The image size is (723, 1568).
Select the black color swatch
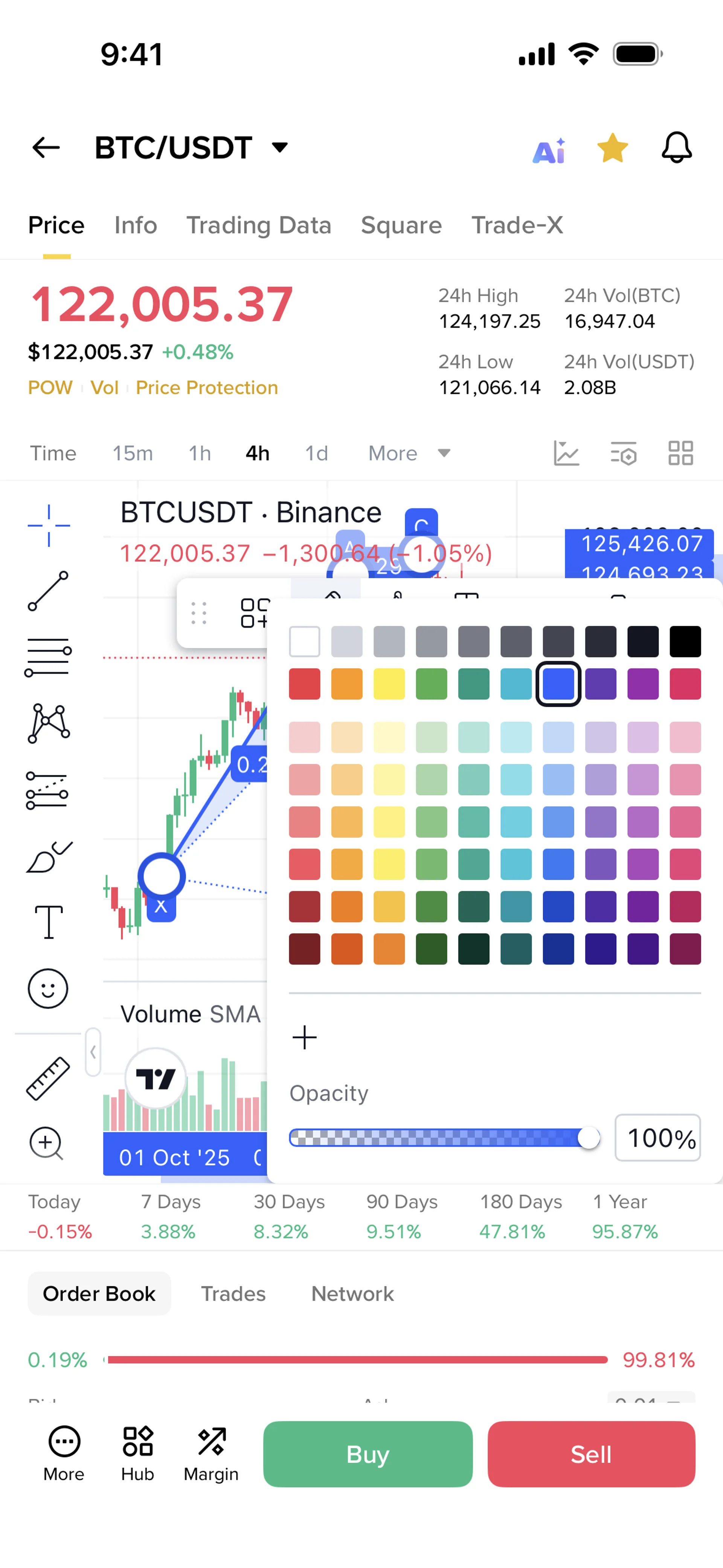pyautogui.click(x=685, y=642)
